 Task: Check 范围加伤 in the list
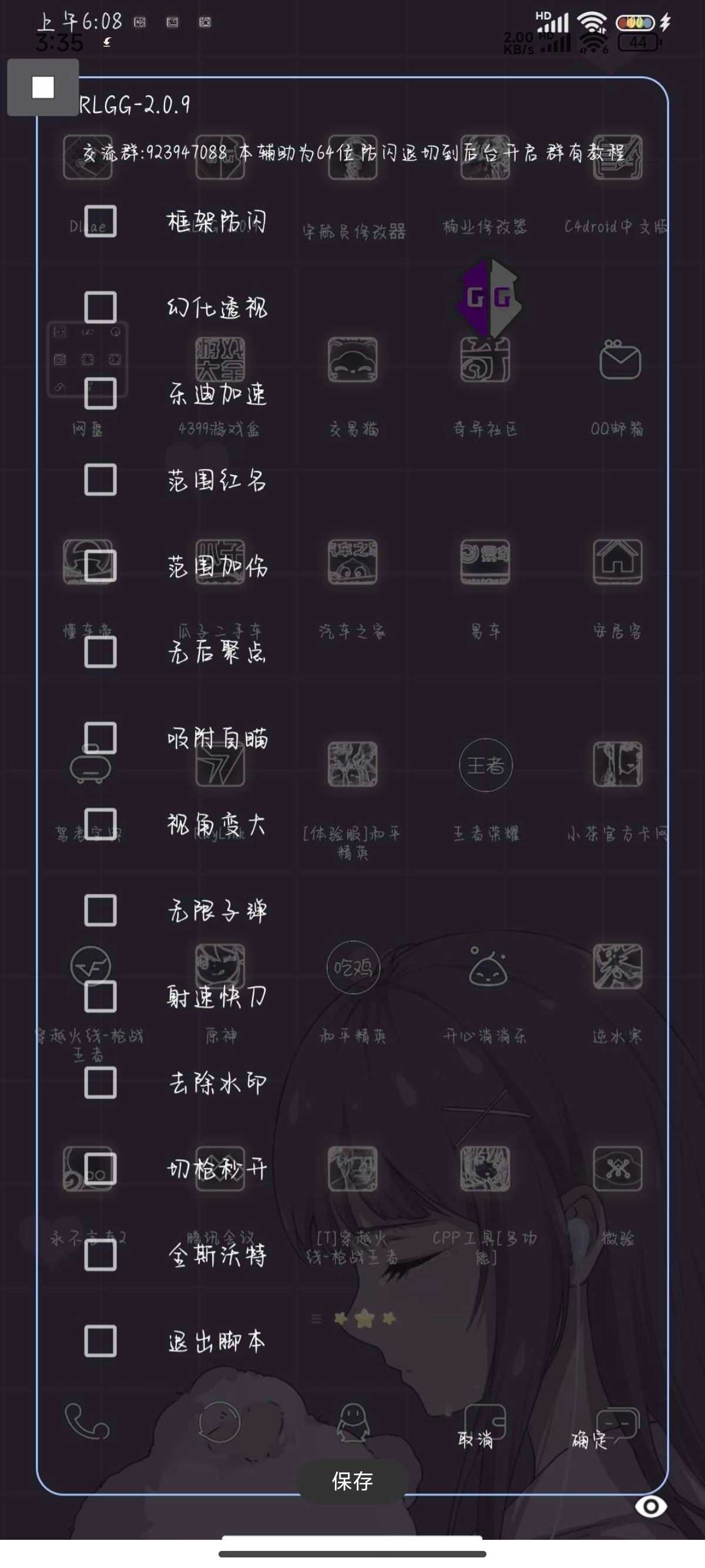coord(100,566)
